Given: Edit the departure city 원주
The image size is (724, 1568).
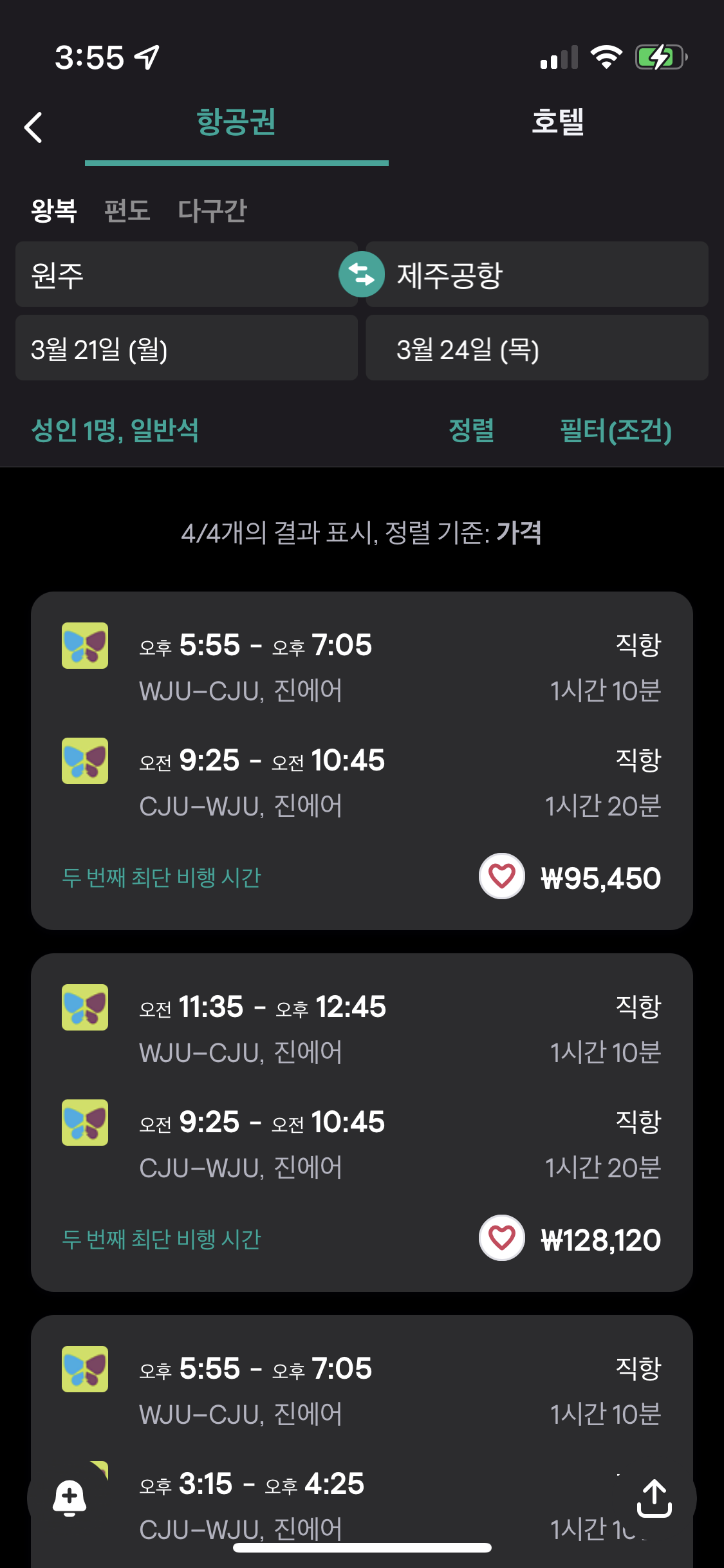Looking at the screenshot, I should tap(187, 274).
